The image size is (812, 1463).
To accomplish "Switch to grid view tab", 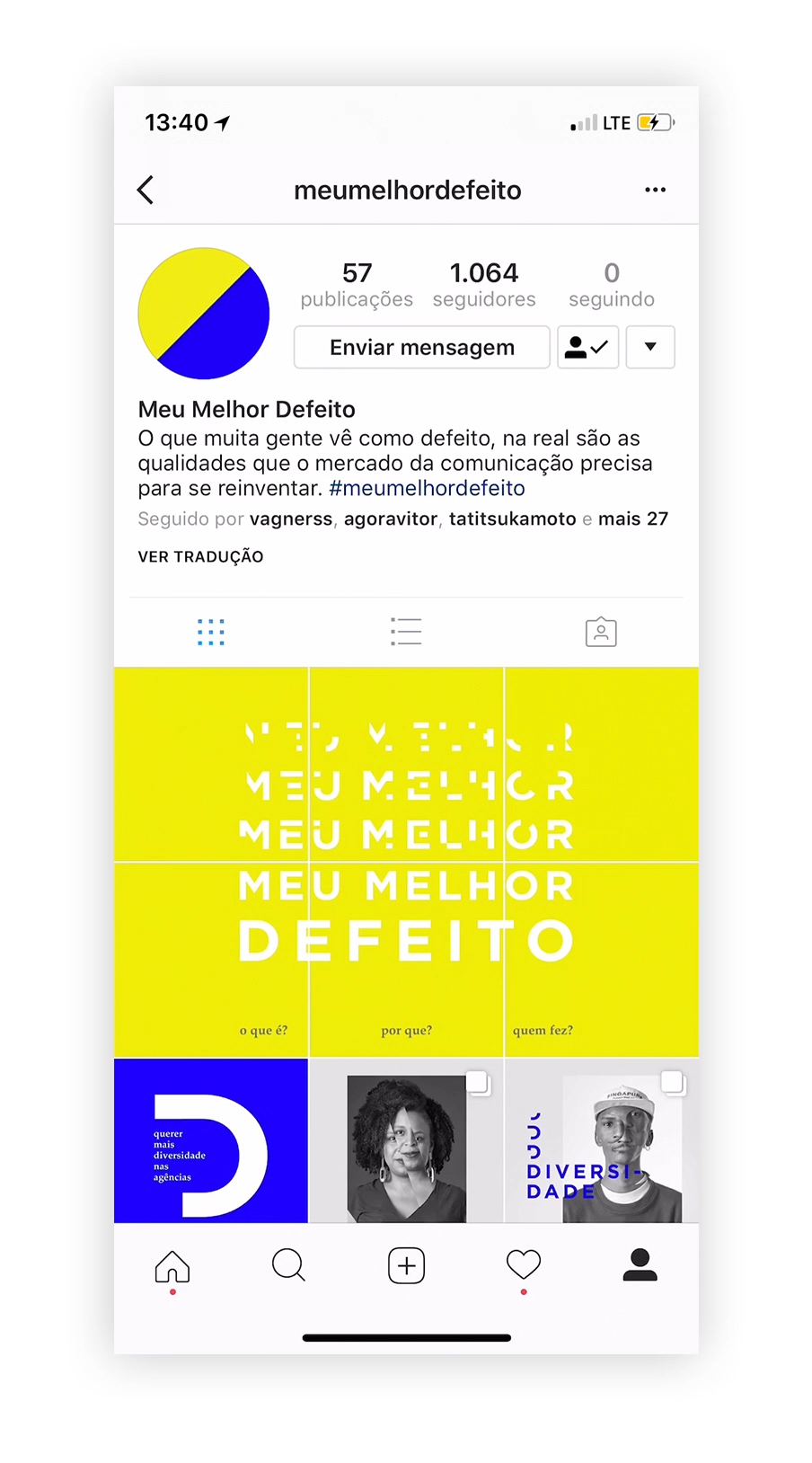I will 211,632.
